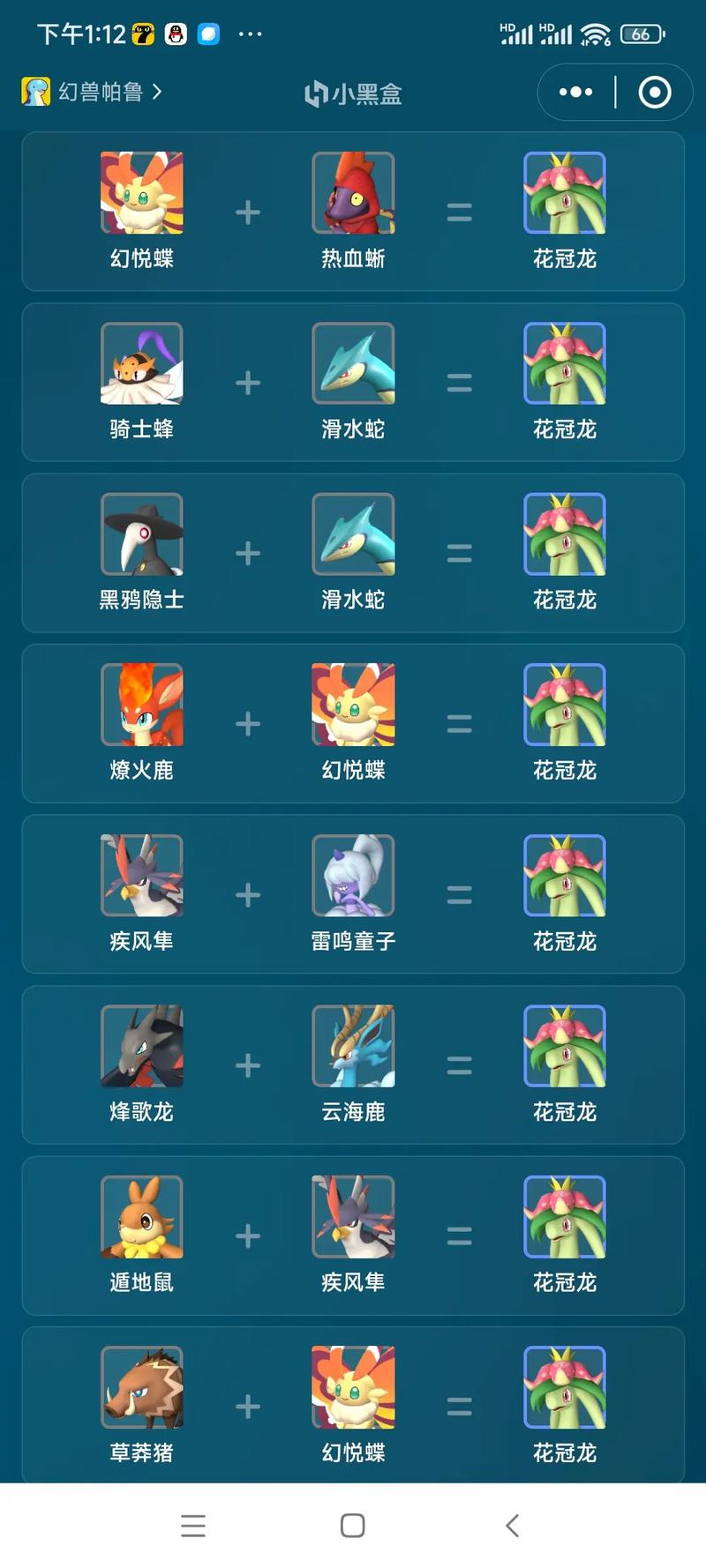
Task: Go to the system home screen
Action: point(353,1526)
